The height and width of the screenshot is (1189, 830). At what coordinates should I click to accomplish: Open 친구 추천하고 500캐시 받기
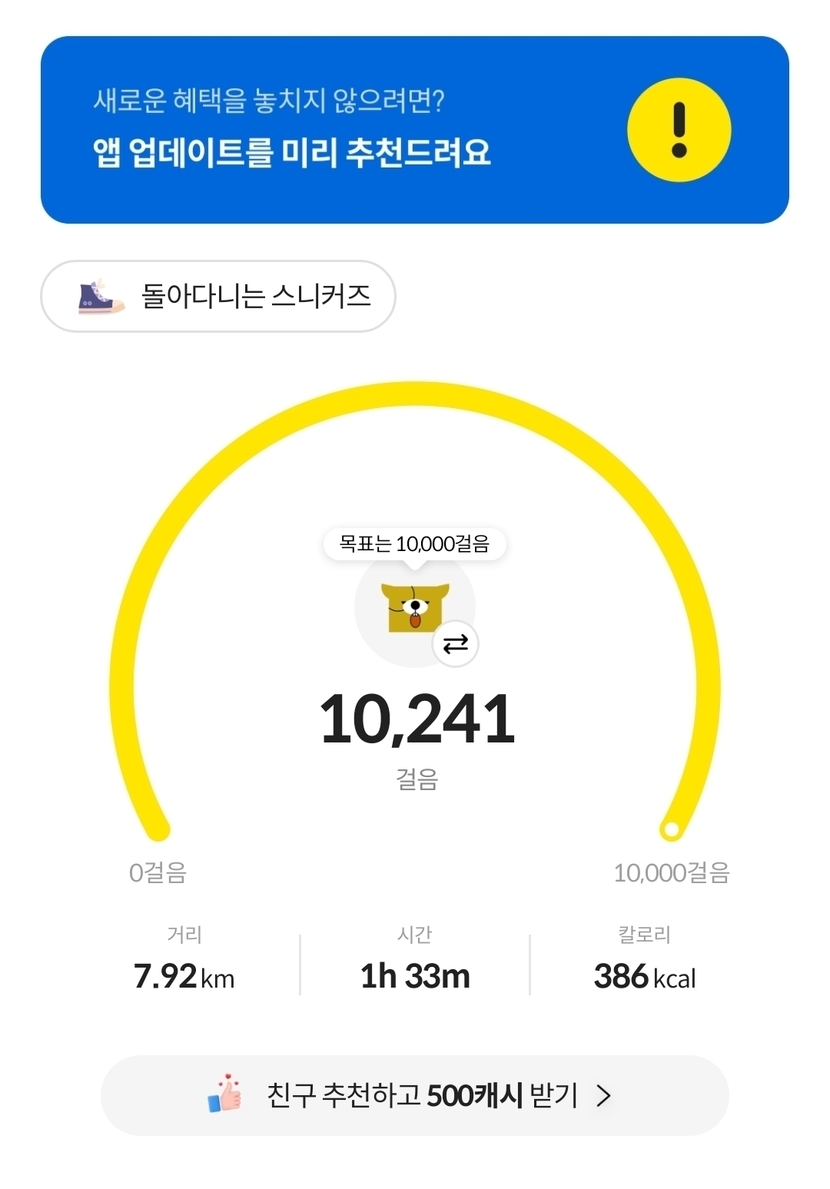coord(414,1096)
